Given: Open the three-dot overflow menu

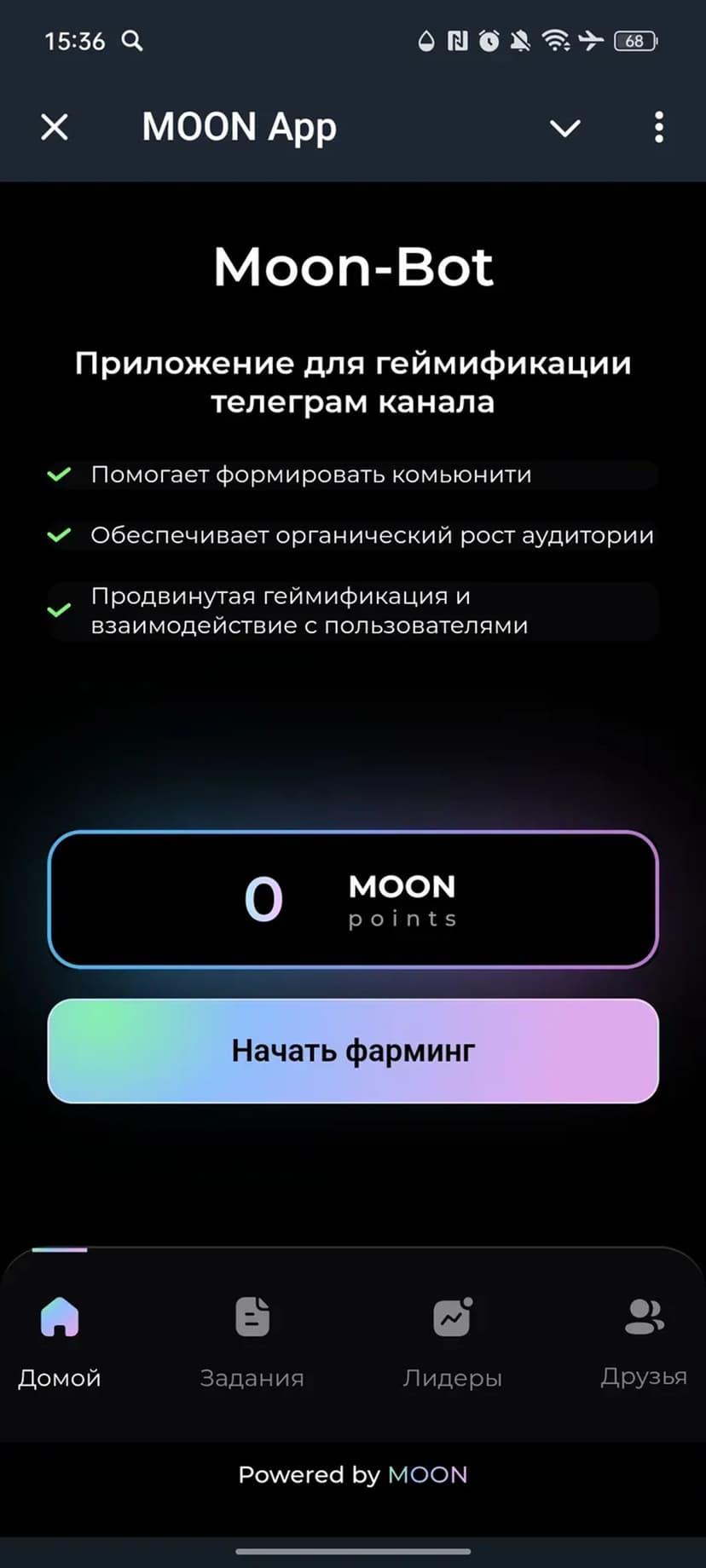Looking at the screenshot, I should [x=658, y=128].
